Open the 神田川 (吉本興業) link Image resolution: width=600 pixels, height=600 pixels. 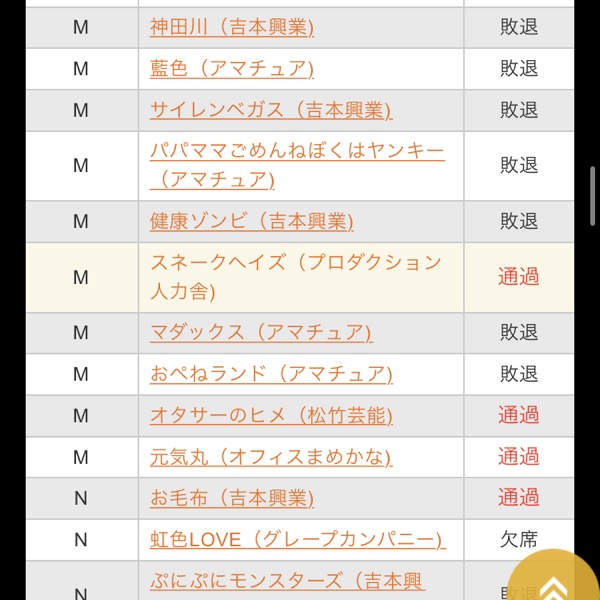click(232, 27)
